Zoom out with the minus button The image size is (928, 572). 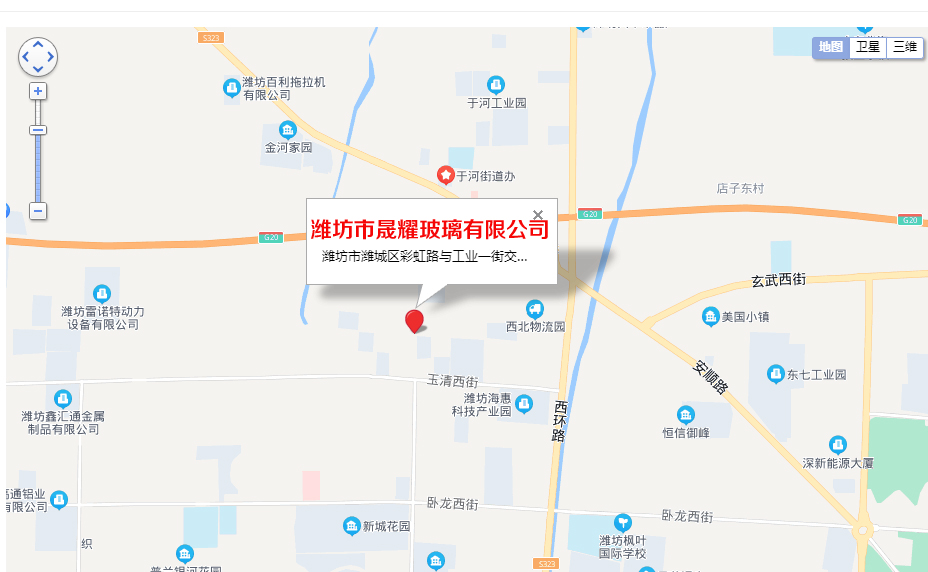click(x=38, y=211)
